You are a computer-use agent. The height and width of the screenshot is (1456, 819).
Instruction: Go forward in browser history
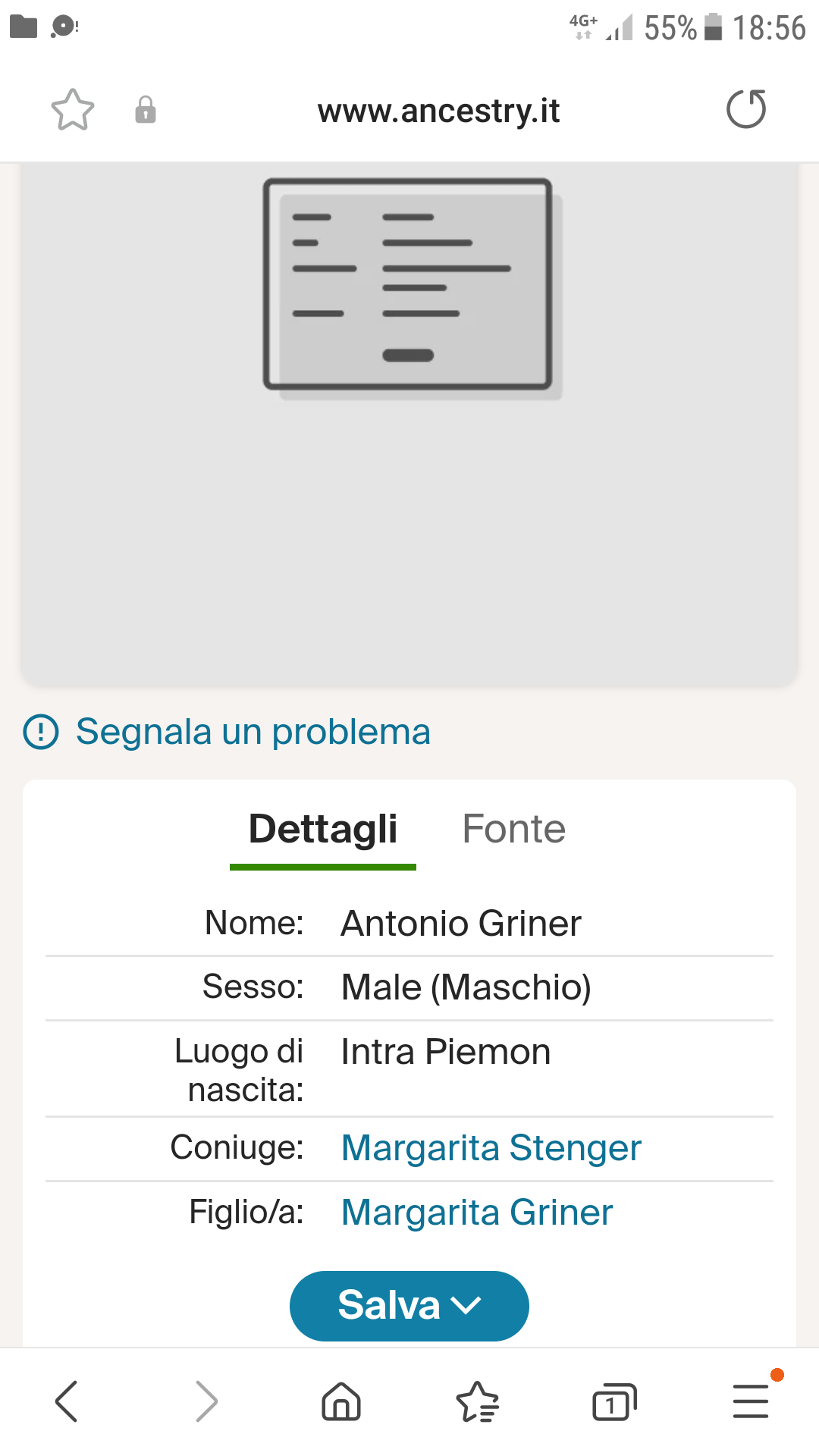point(206,1401)
